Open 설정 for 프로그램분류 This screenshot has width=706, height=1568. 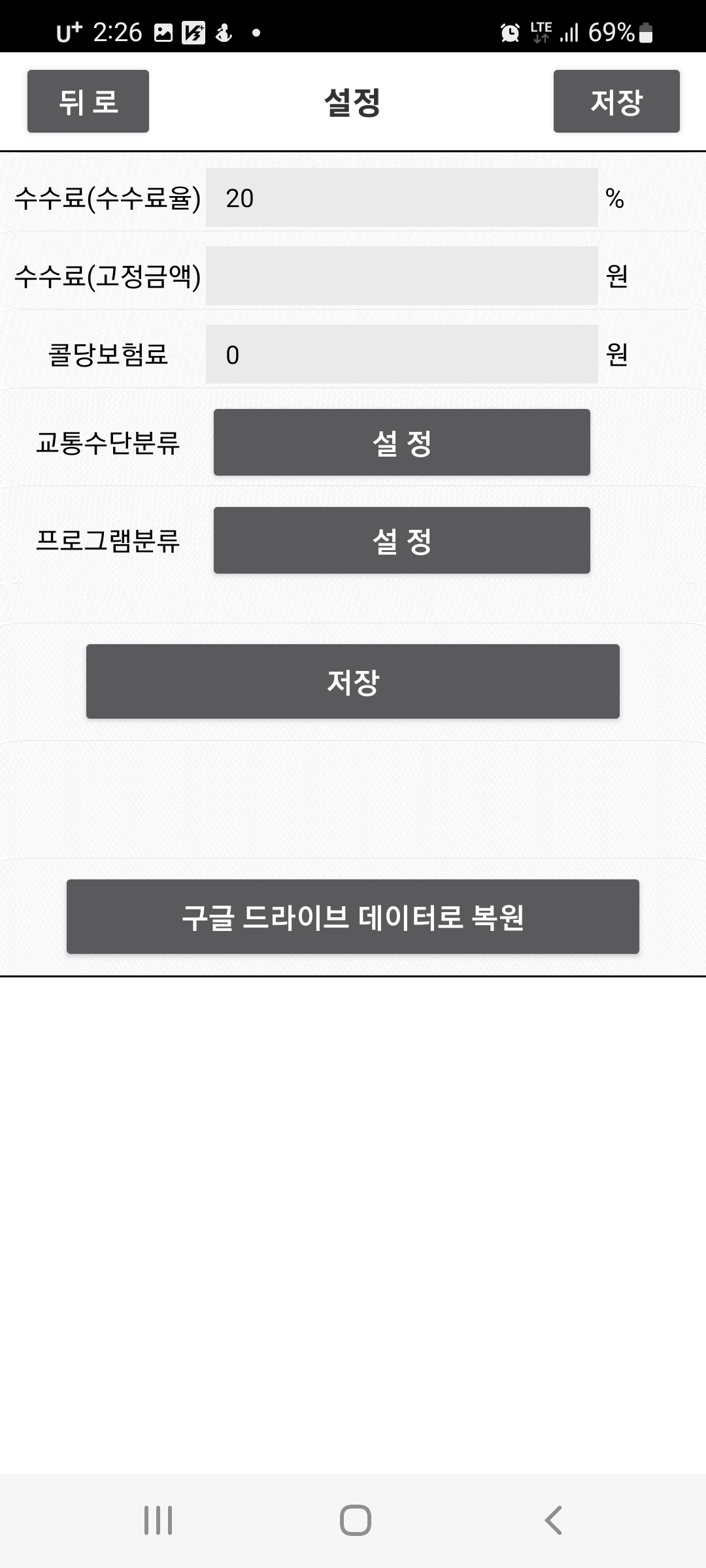coord(402,540)
